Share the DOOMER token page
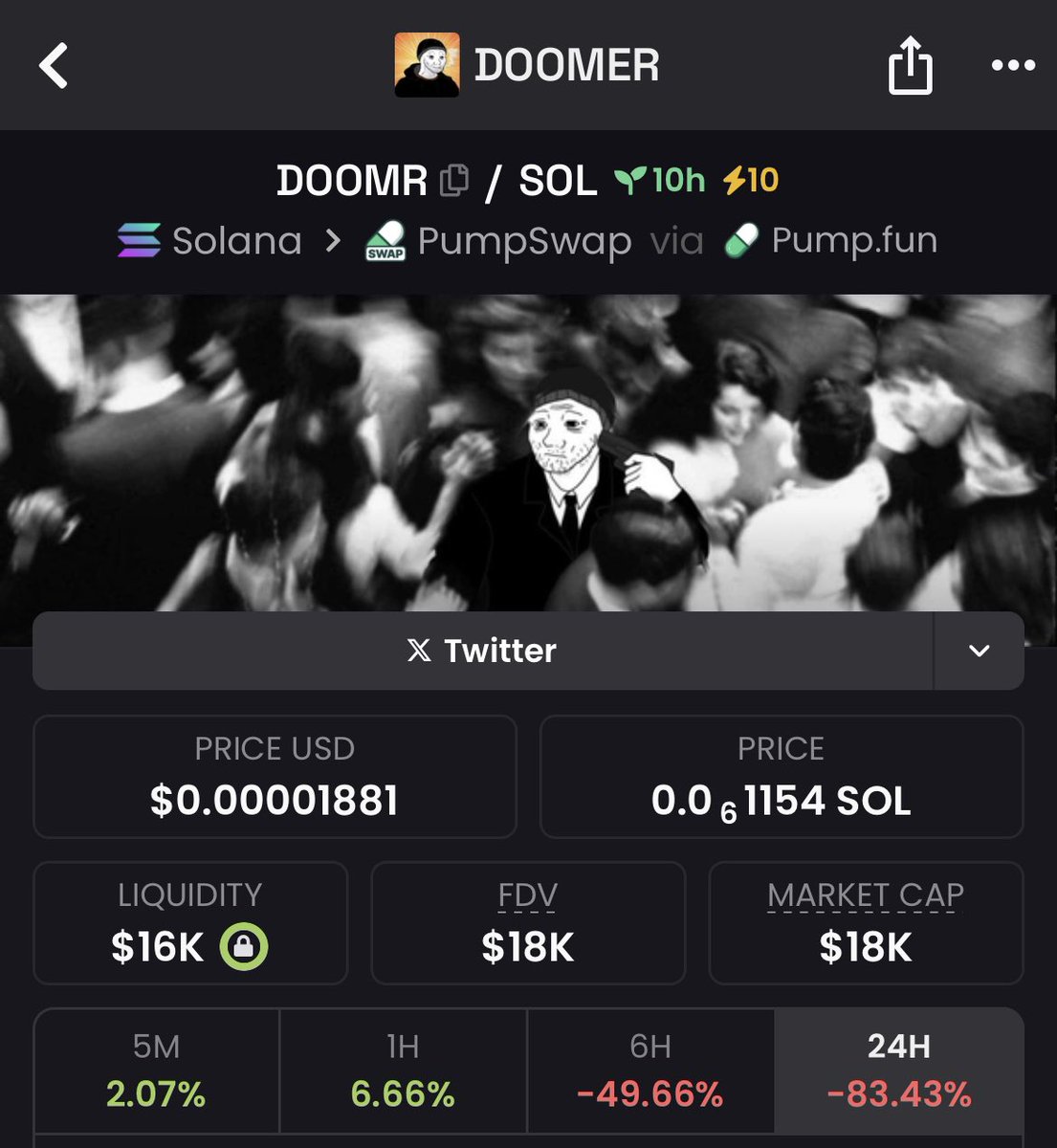 (910, 65)
